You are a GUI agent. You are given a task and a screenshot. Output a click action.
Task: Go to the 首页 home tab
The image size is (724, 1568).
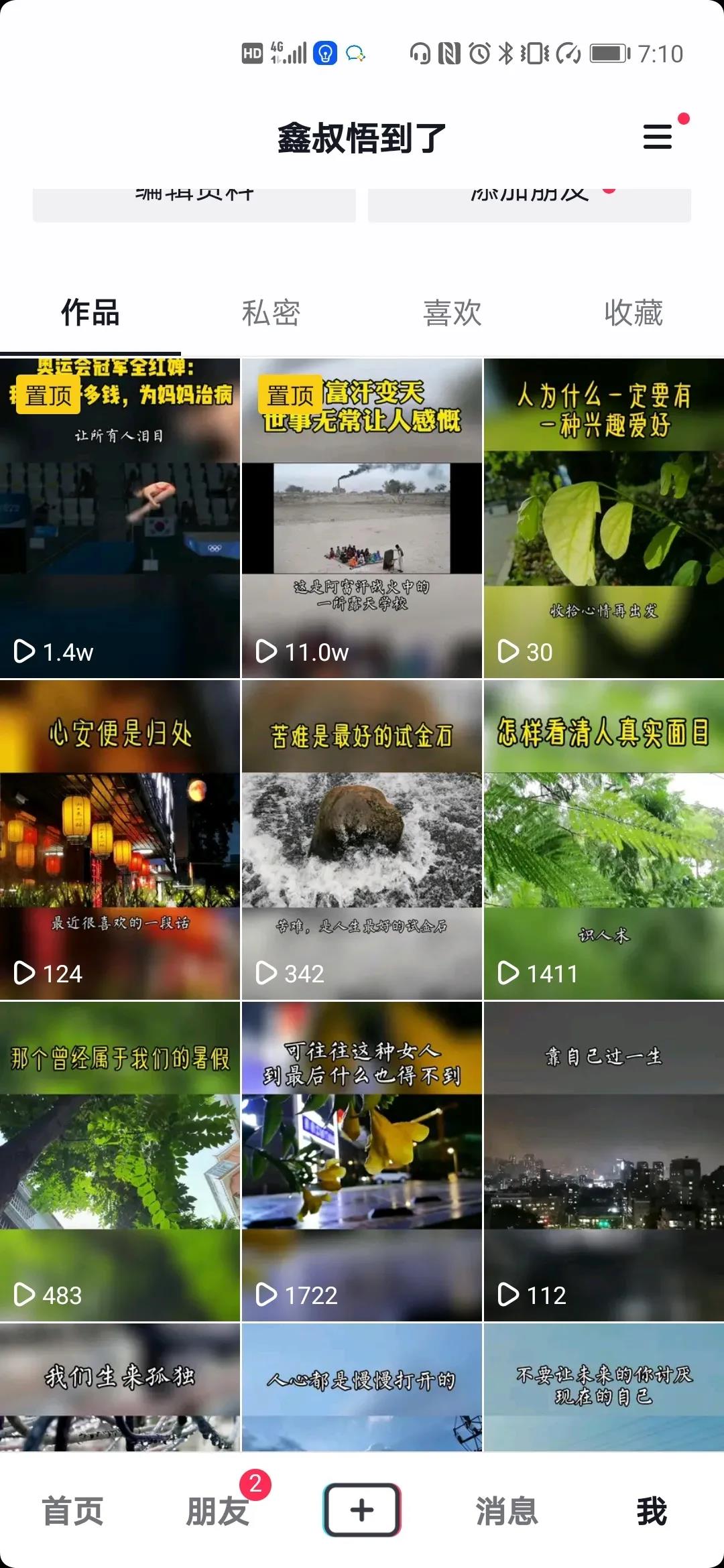pyautogui.click(x=72, y=1511)
